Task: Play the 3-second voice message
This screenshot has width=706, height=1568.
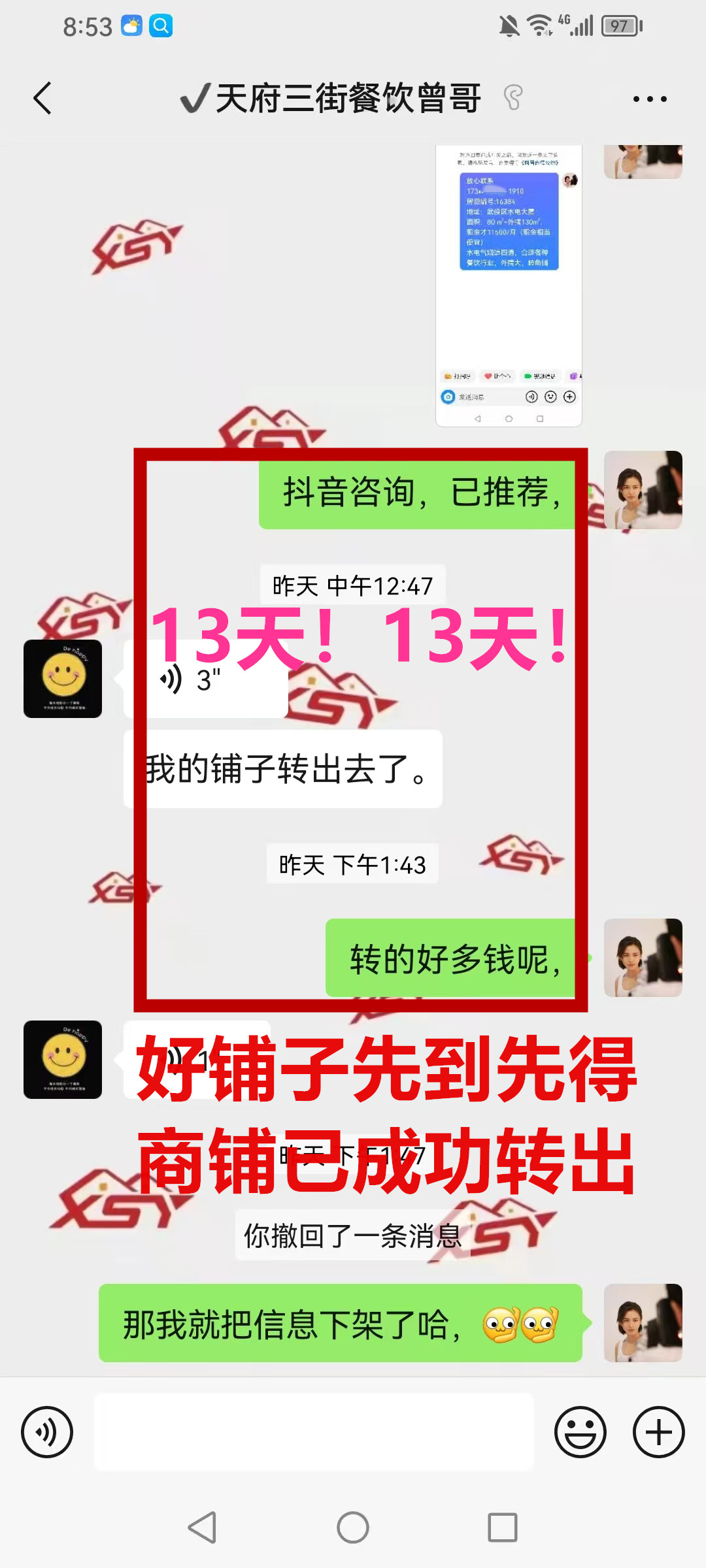Action: (206, 681)
